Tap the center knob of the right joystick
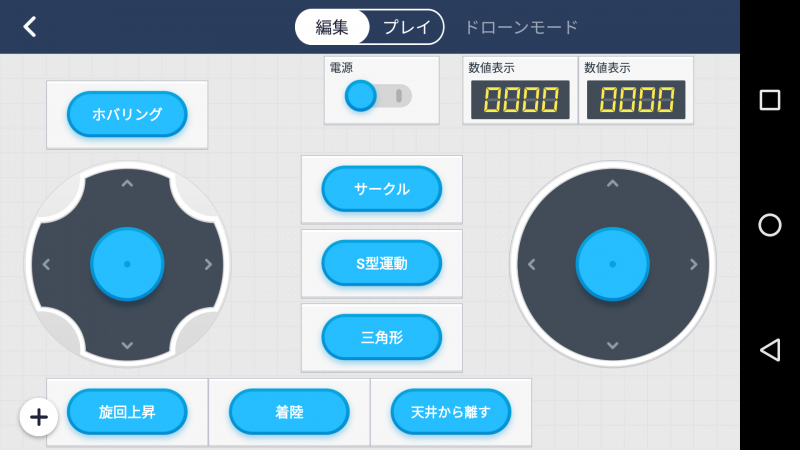 tap(612, 264)
